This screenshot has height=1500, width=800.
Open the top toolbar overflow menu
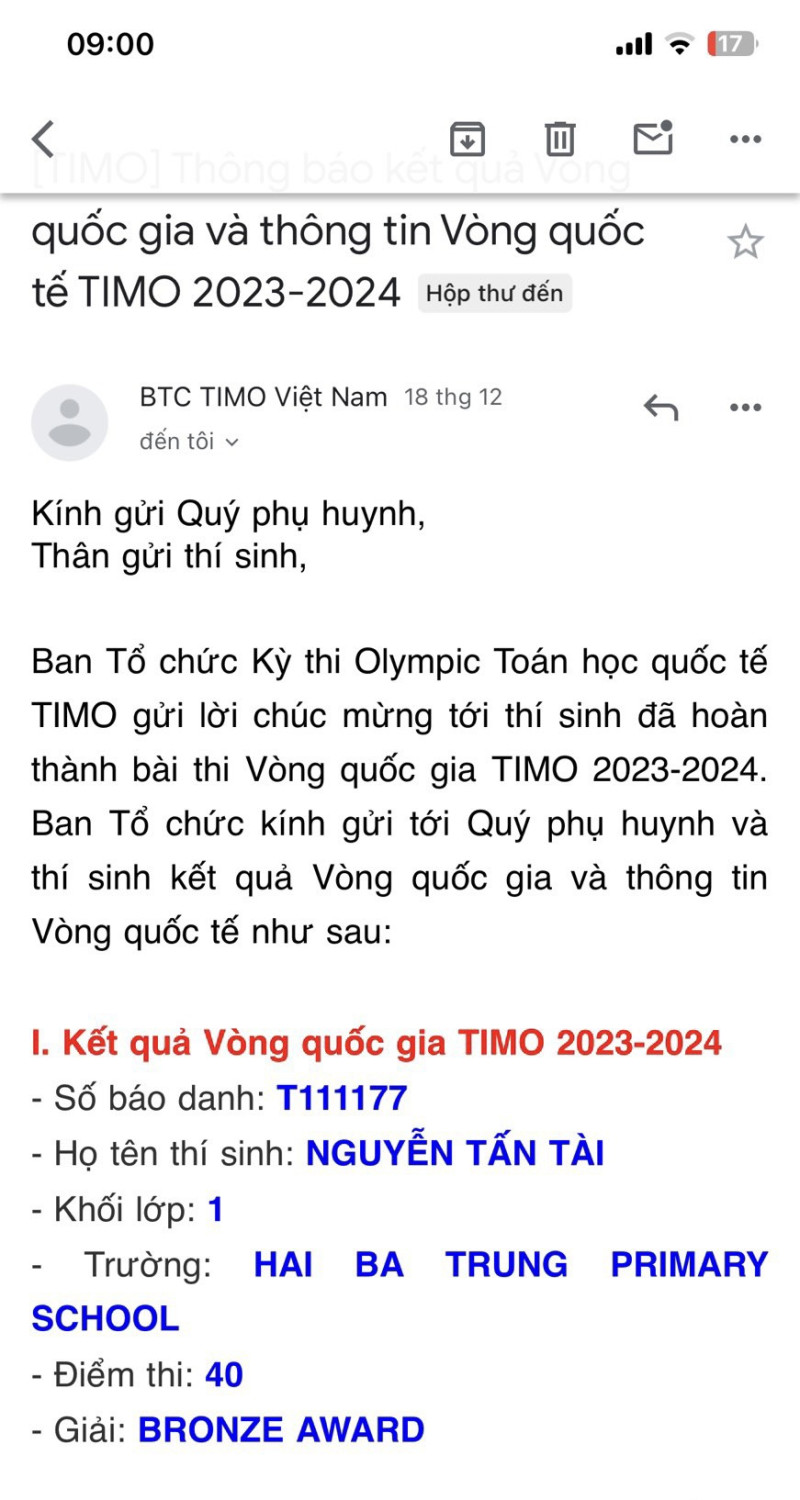pyautogui.click(x=745, y=139)
